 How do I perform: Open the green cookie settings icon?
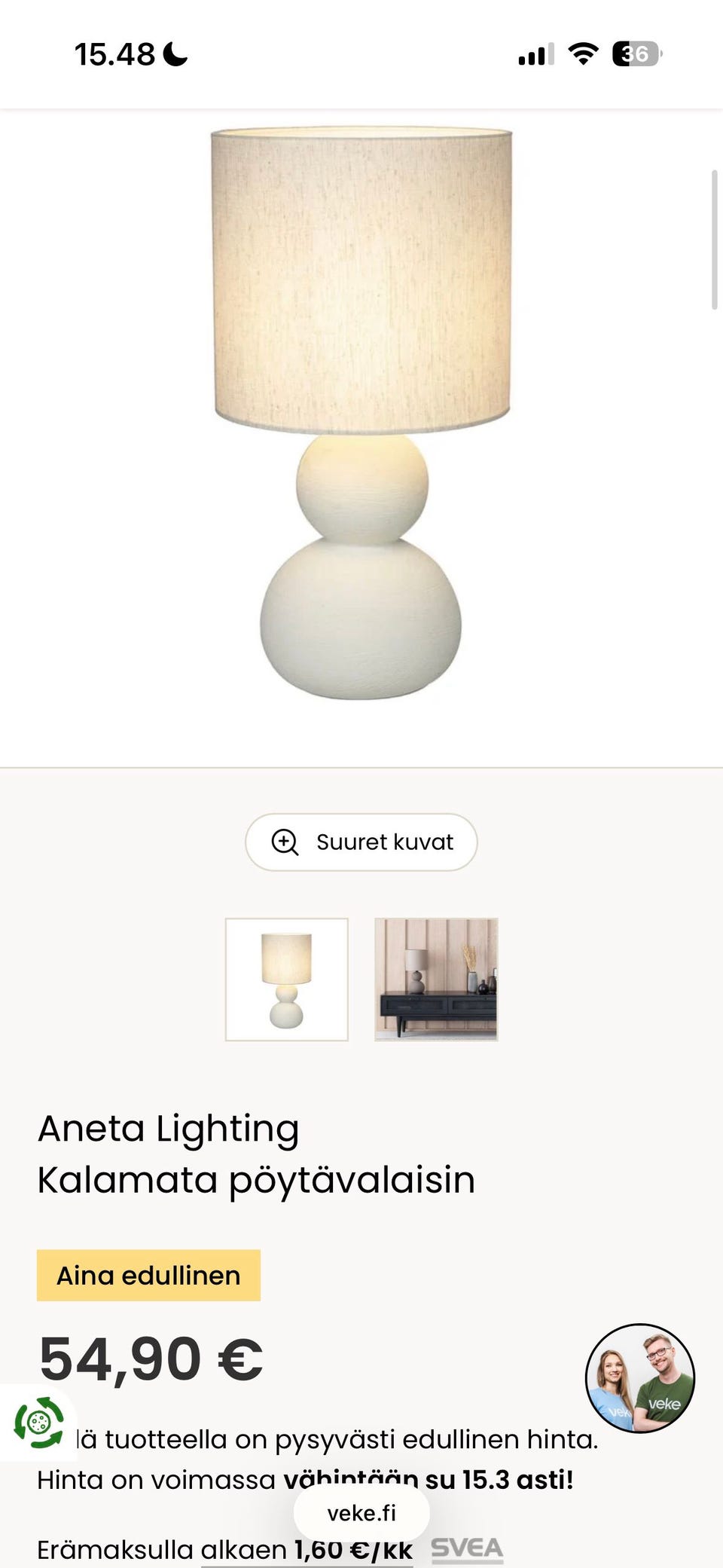click(38, 1422)
